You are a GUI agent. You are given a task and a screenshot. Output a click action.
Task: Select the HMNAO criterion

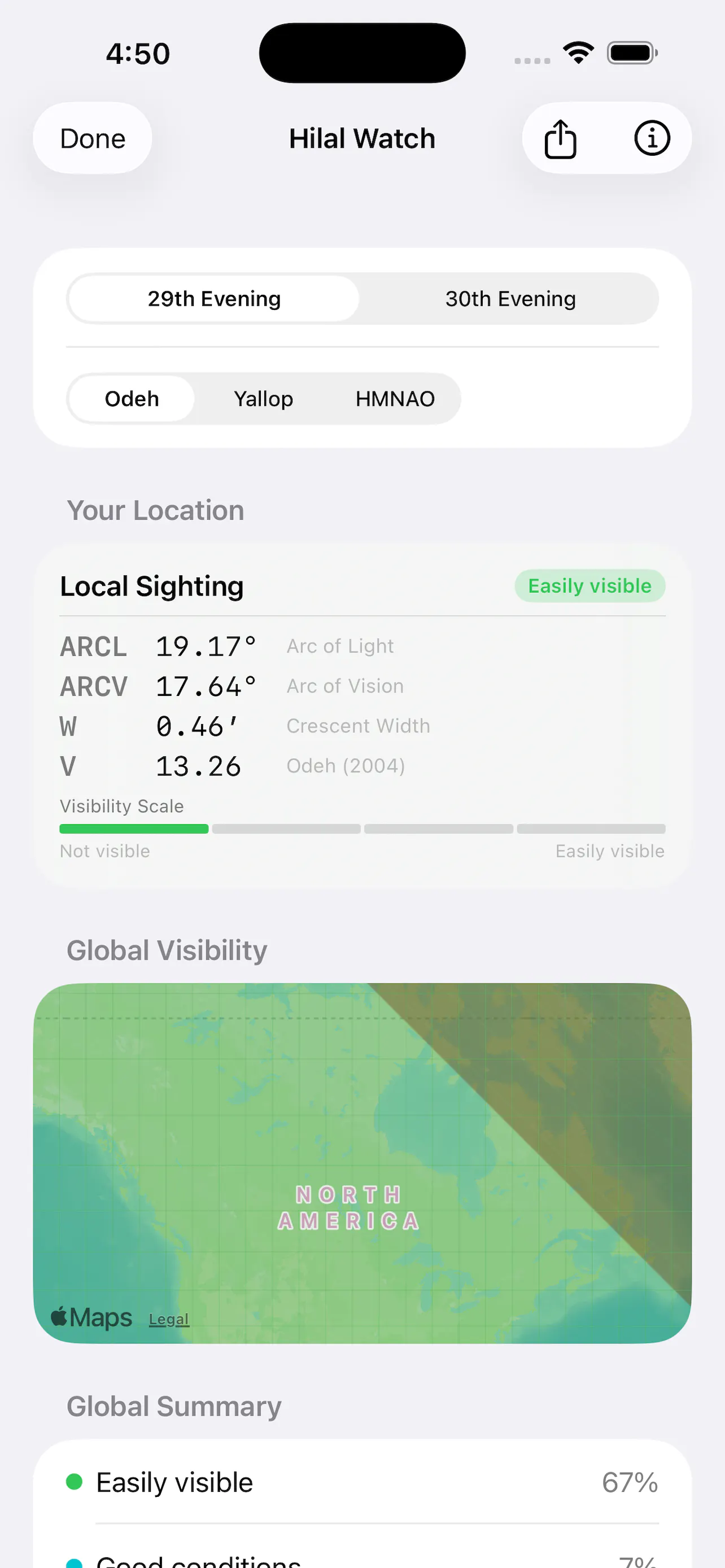395,398
